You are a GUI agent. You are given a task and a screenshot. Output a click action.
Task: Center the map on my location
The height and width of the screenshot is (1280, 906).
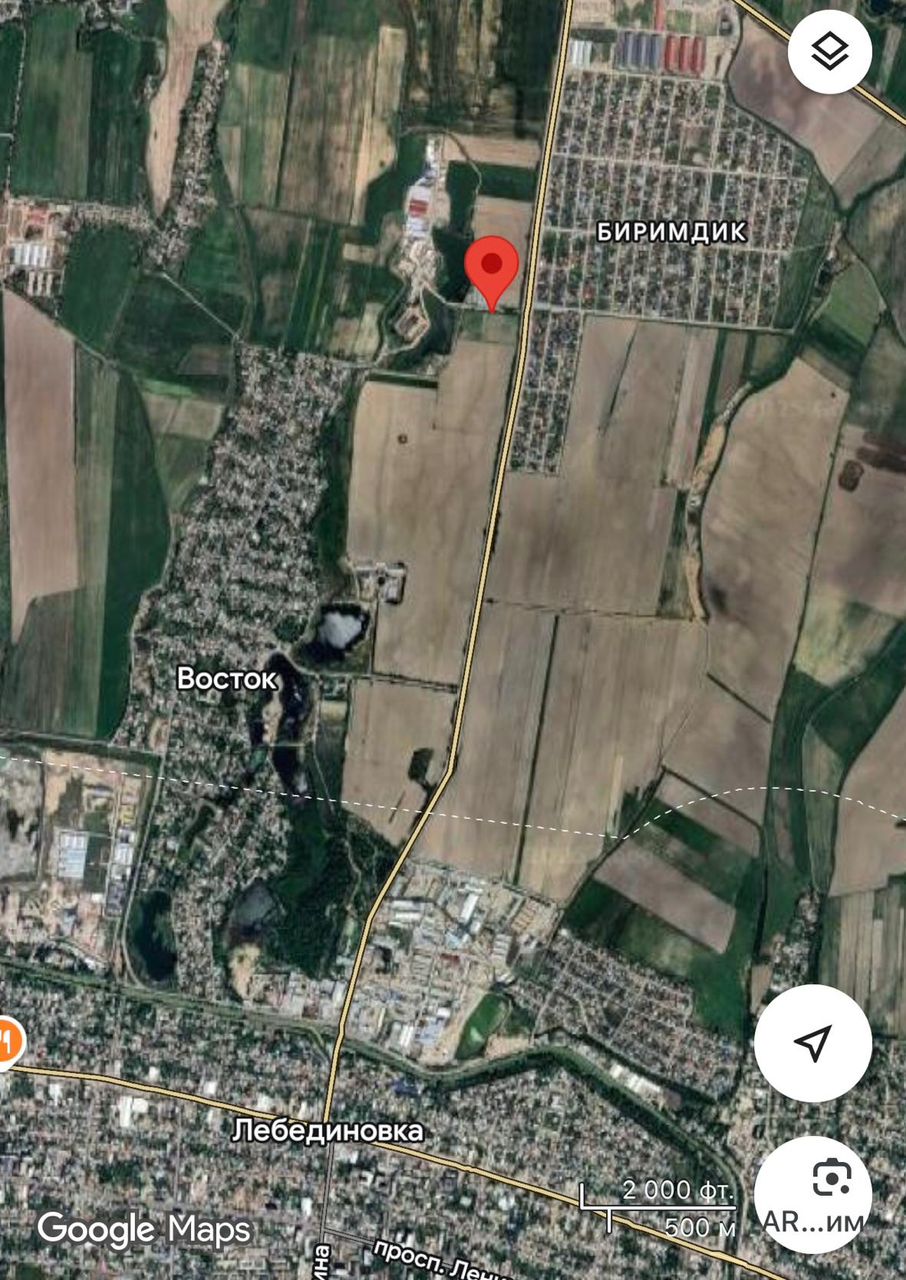click(x=813, y=1043)
